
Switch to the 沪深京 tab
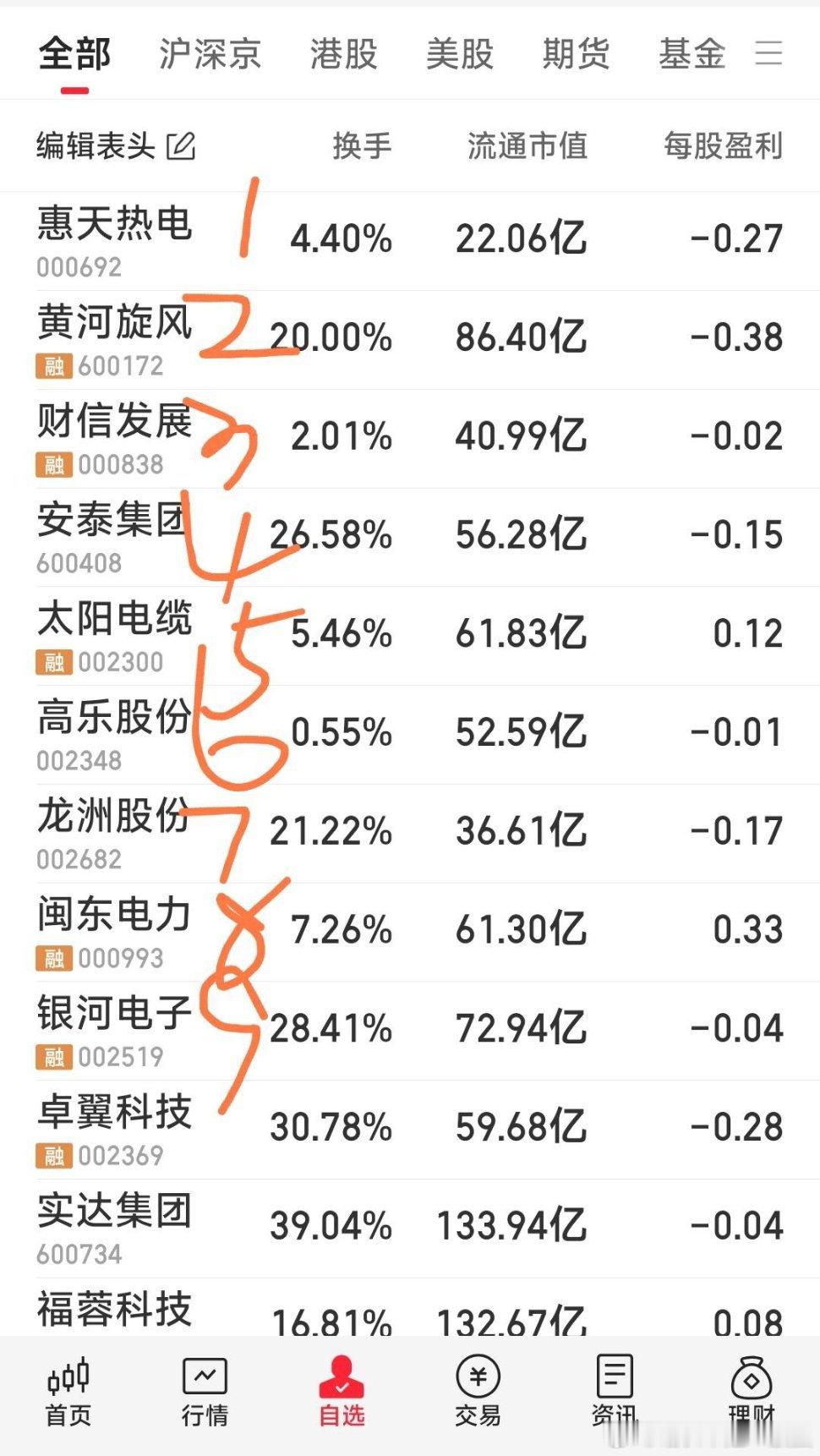coord(207,54)
